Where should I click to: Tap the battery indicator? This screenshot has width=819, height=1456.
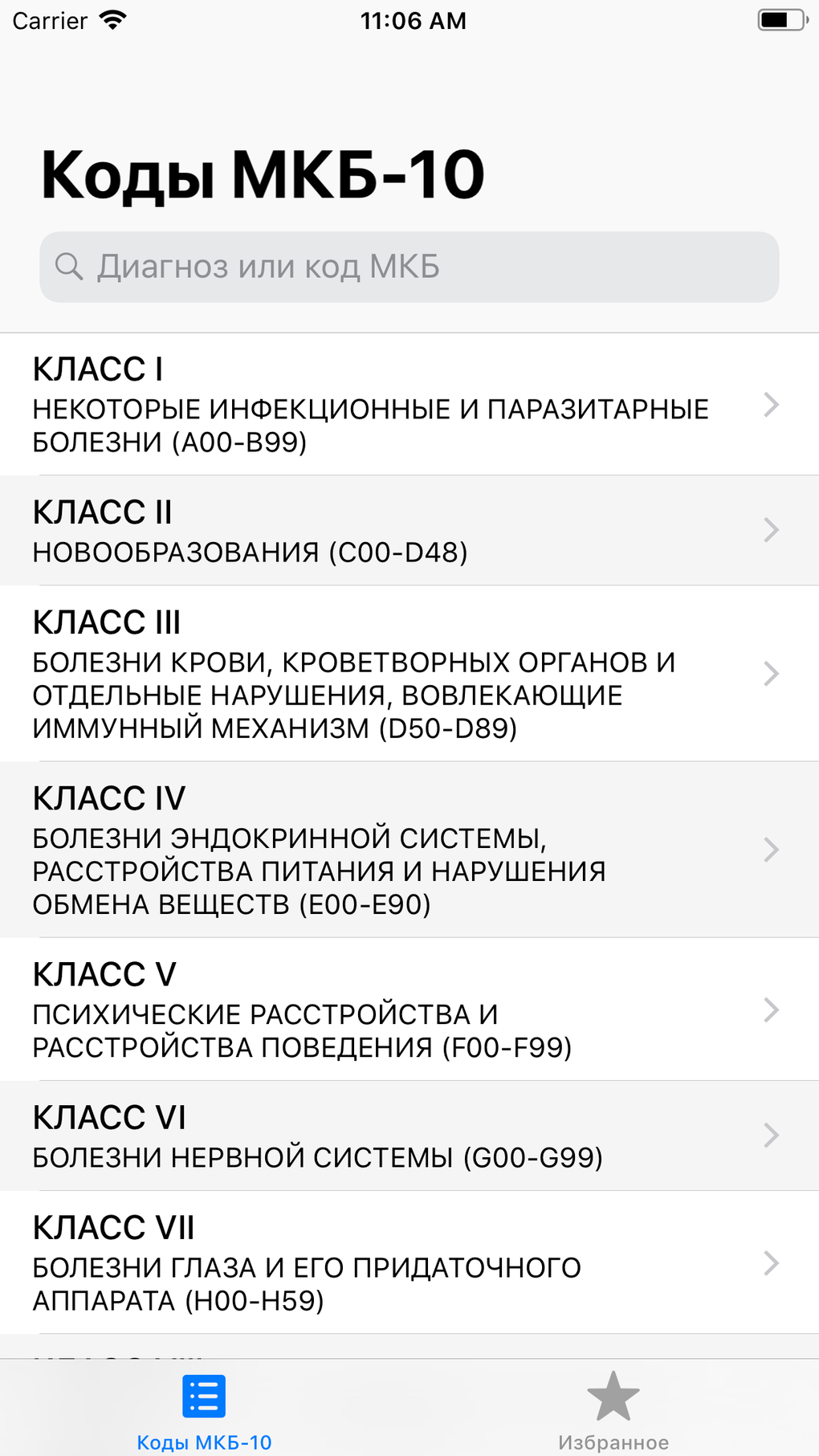coord(776,19)
